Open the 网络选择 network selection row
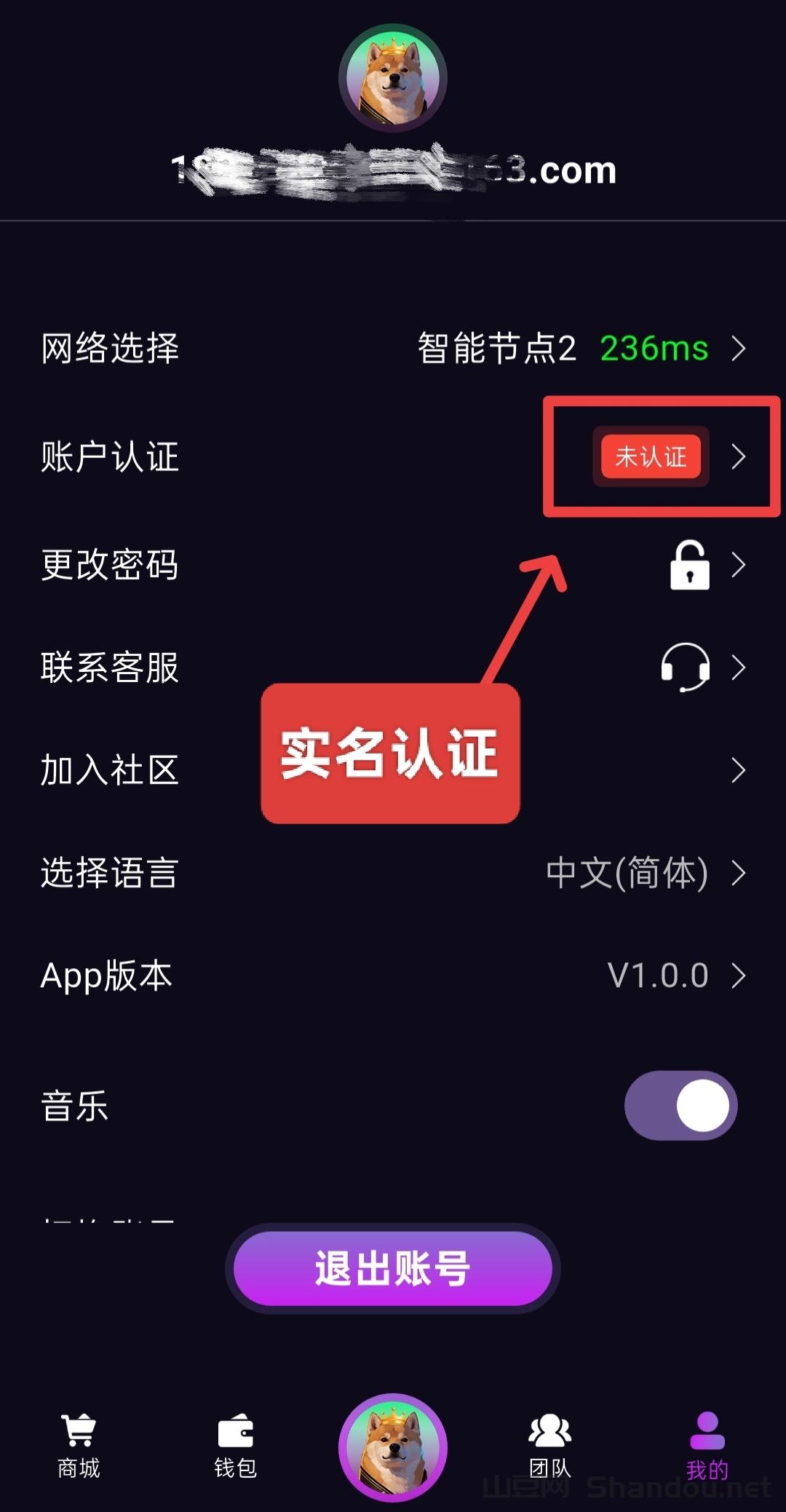 (x=393, y=348)
